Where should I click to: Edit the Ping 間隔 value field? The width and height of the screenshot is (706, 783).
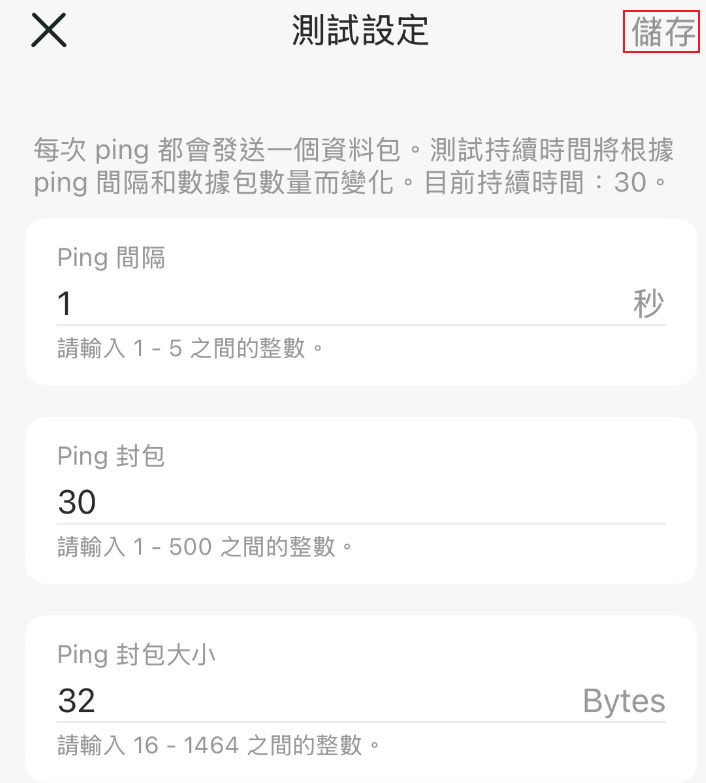340,303
